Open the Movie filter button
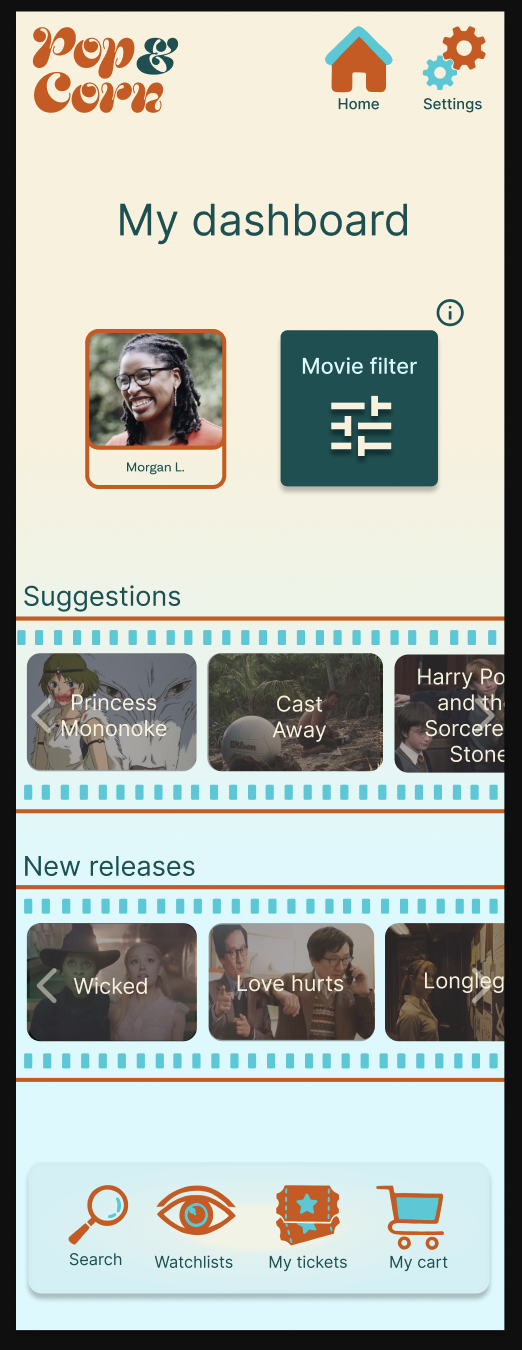The height and width of the screenshot is (1350, 522). [x=359, y=408]
